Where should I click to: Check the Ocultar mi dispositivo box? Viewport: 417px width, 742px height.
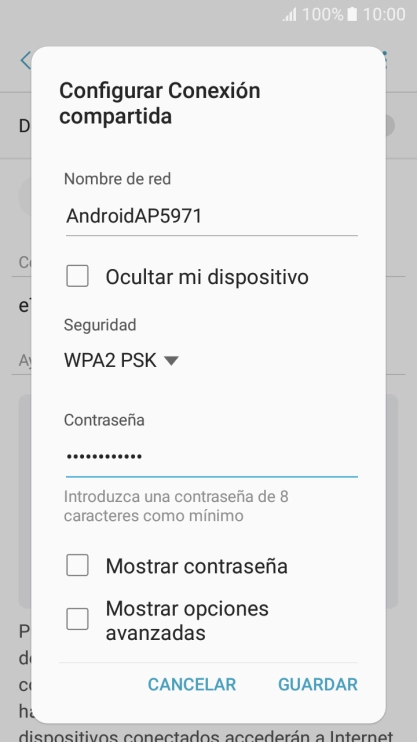77,276
